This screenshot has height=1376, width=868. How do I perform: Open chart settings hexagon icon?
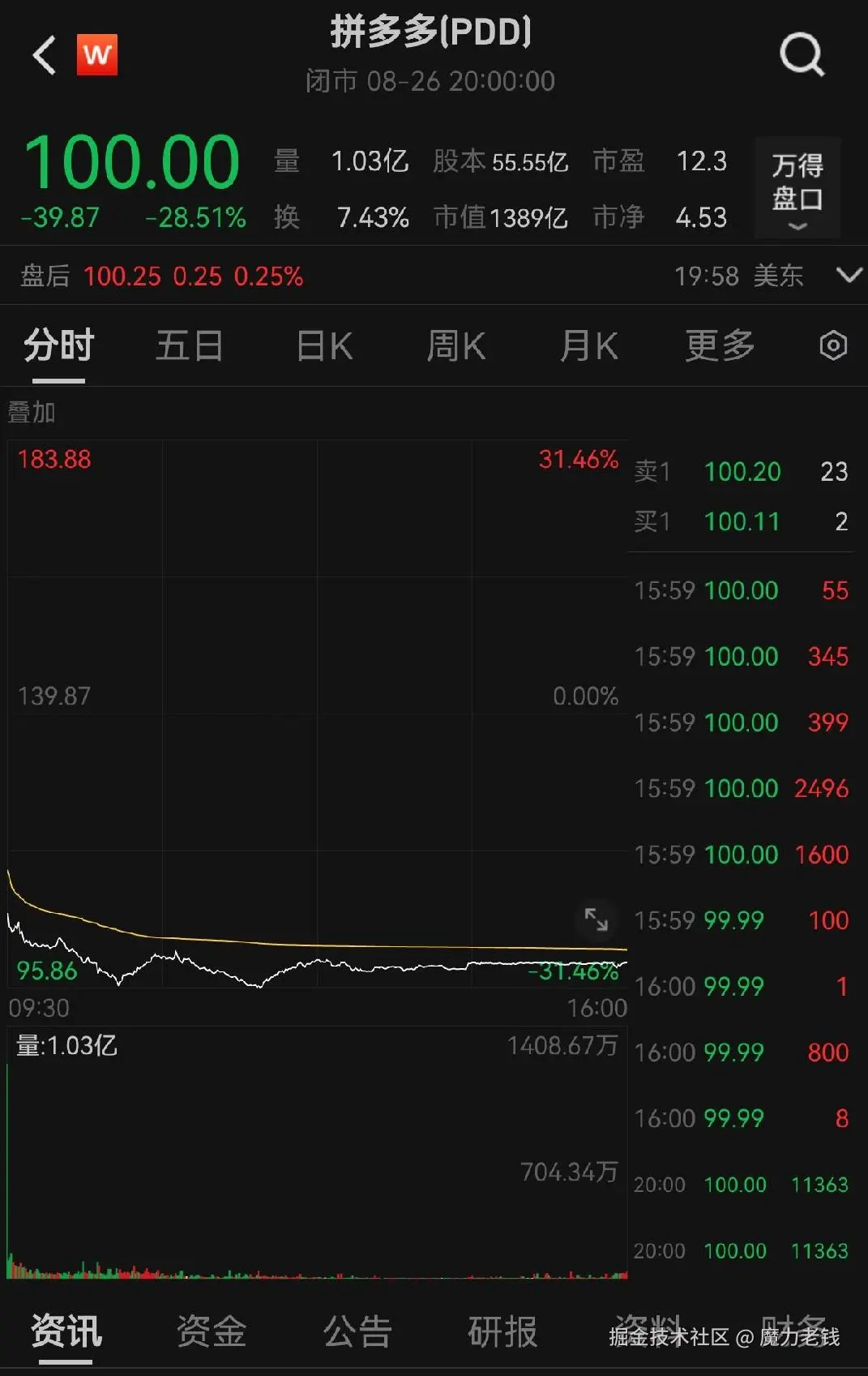tap(833, 346)
